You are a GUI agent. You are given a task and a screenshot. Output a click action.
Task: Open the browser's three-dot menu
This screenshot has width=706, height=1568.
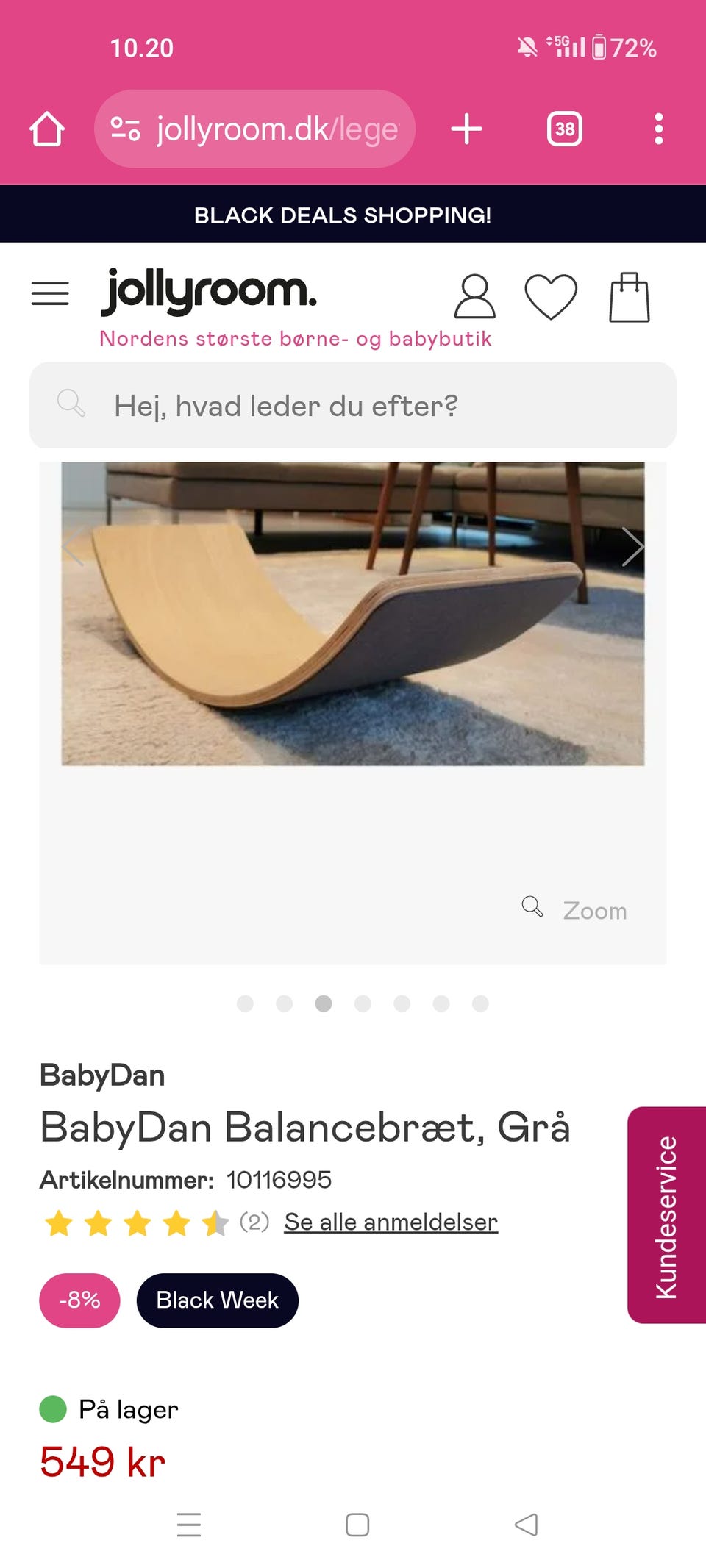pos(658,129)
